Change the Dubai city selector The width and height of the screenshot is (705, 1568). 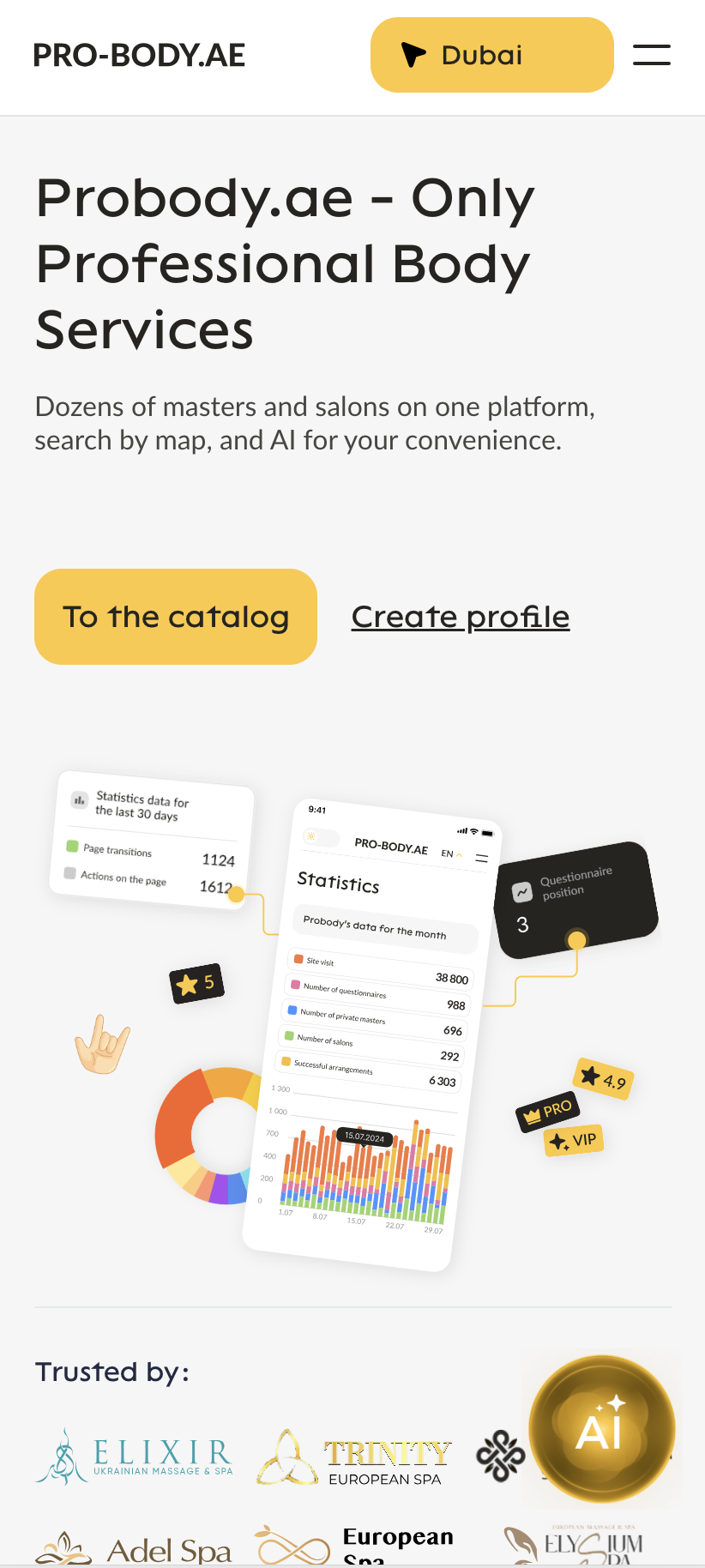coord(491,55)
